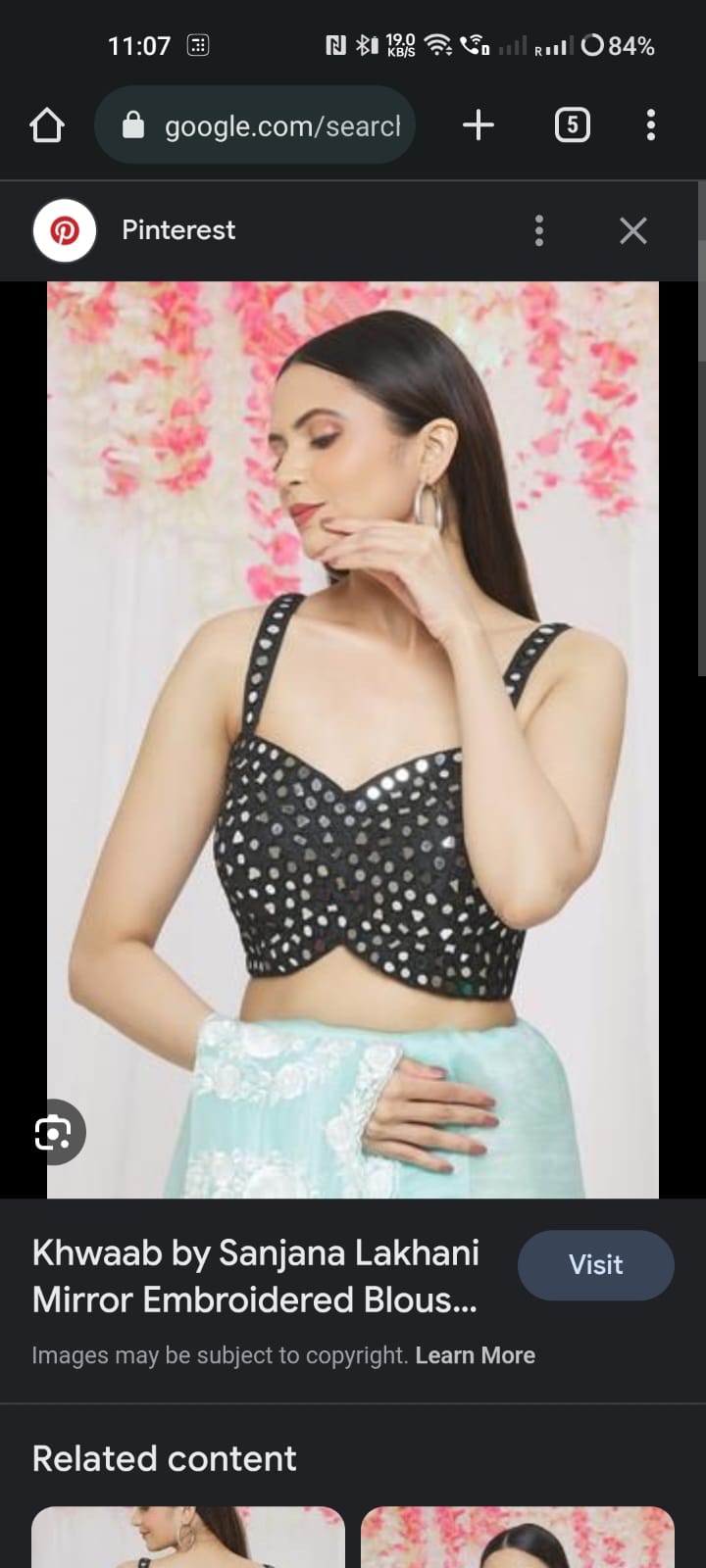Tap the Visit button
The image size is (706, 1568).
tap(595, 1265)
